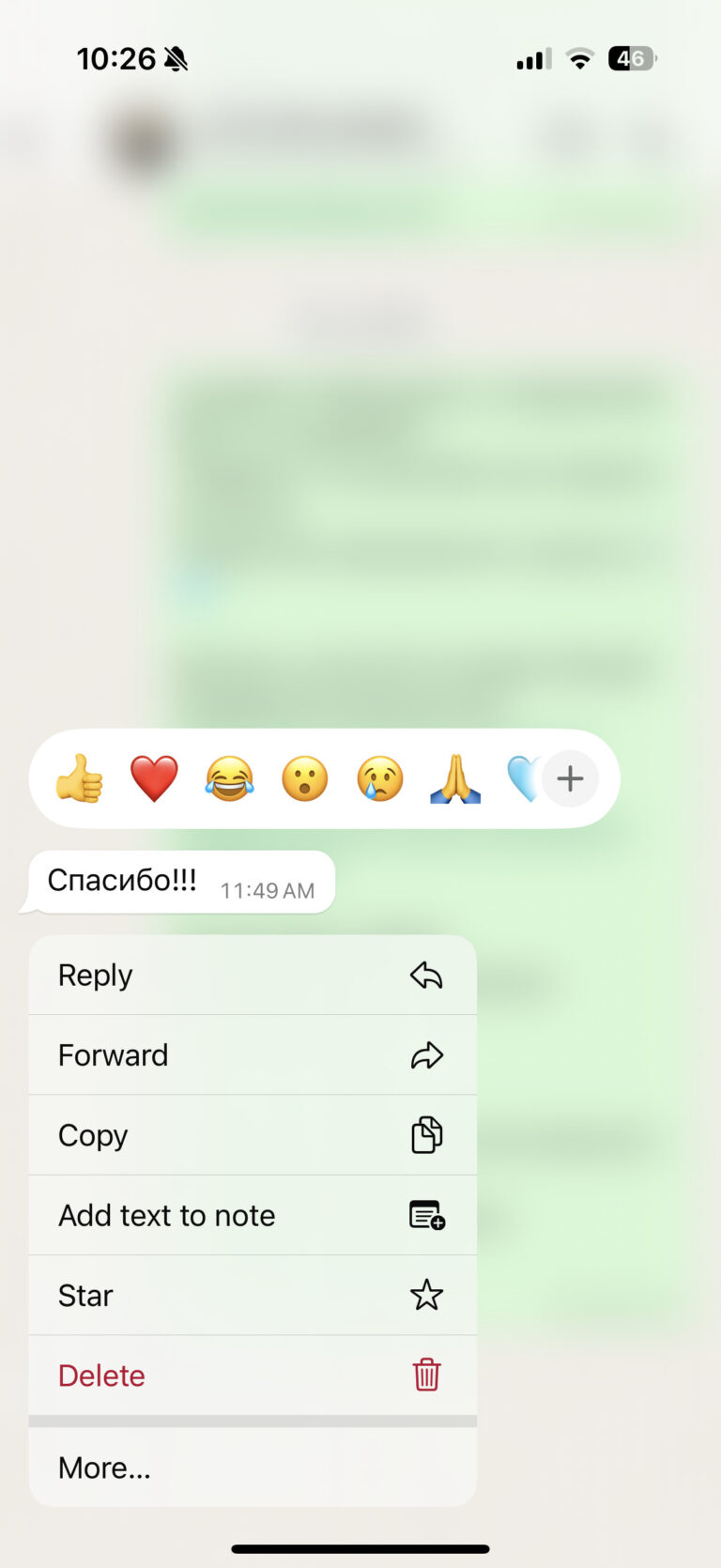React with the laughing tears emoji
The width and height of the screenshot is (721, 1568).
click(230, 778)
